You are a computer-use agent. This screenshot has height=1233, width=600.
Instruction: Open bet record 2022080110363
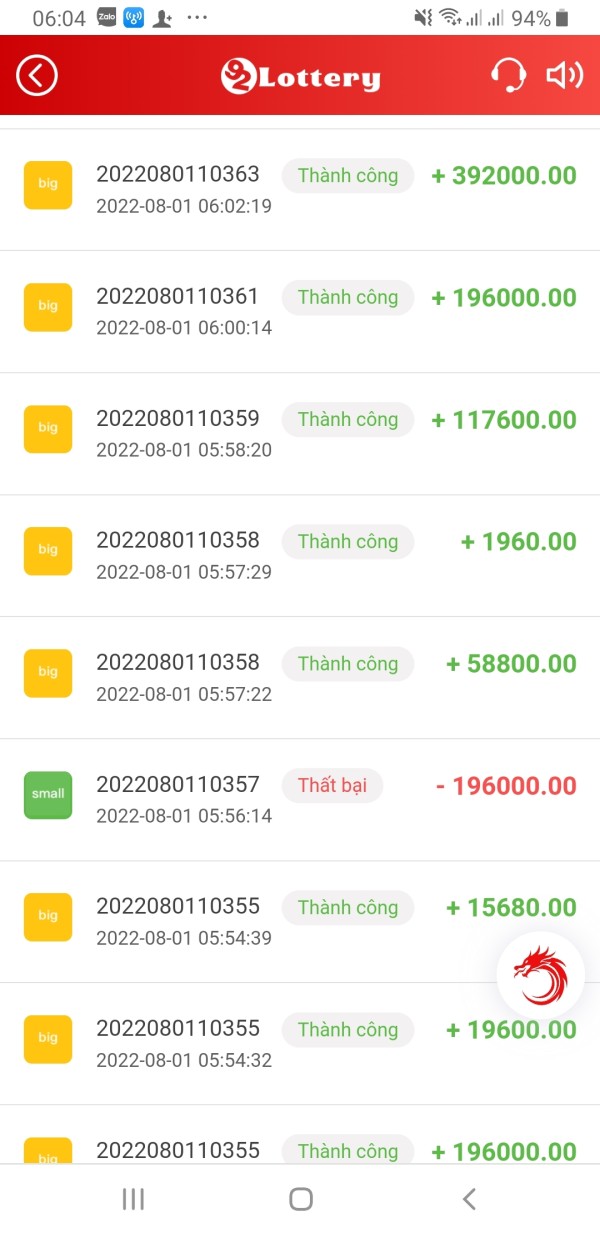pos(300,190)
